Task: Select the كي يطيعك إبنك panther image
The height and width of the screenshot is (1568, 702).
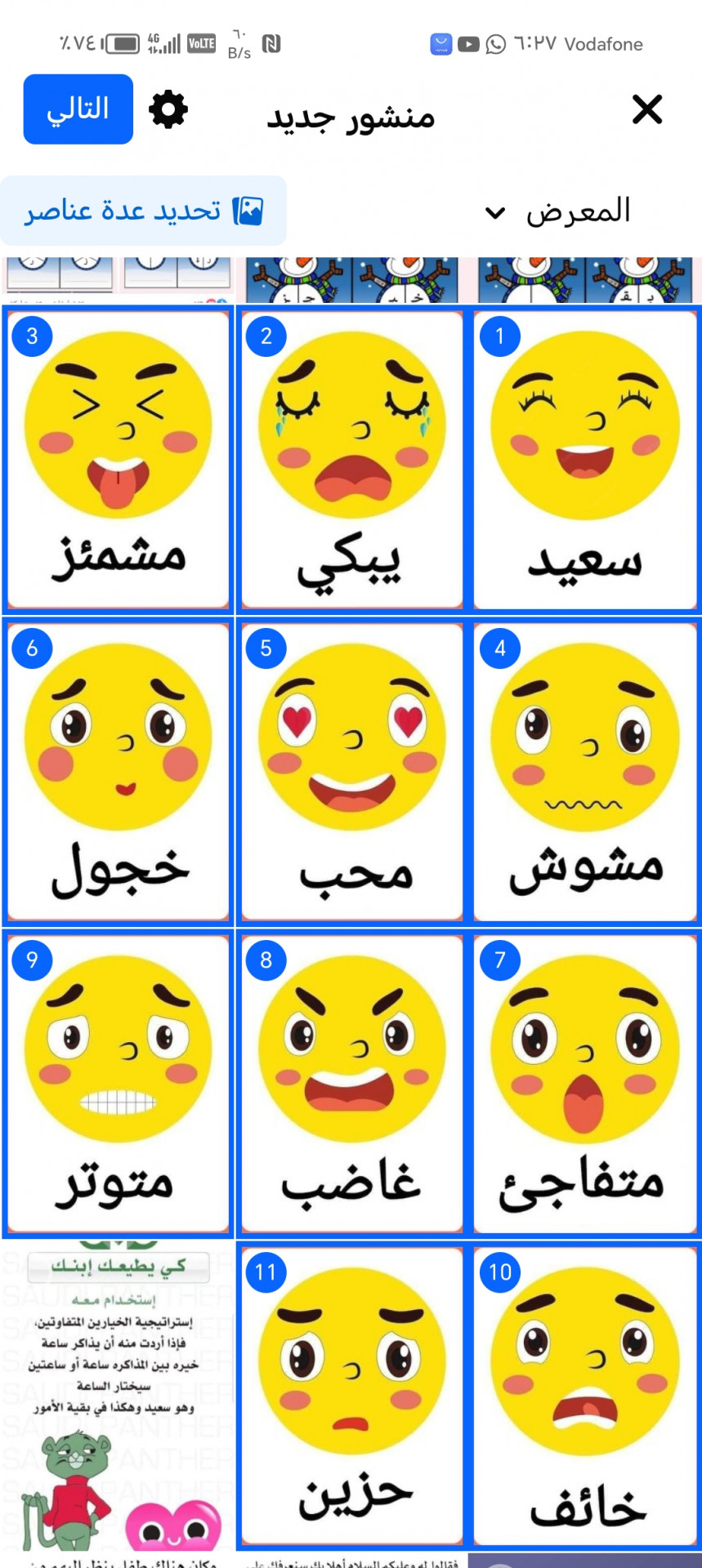Action: 118,1396
